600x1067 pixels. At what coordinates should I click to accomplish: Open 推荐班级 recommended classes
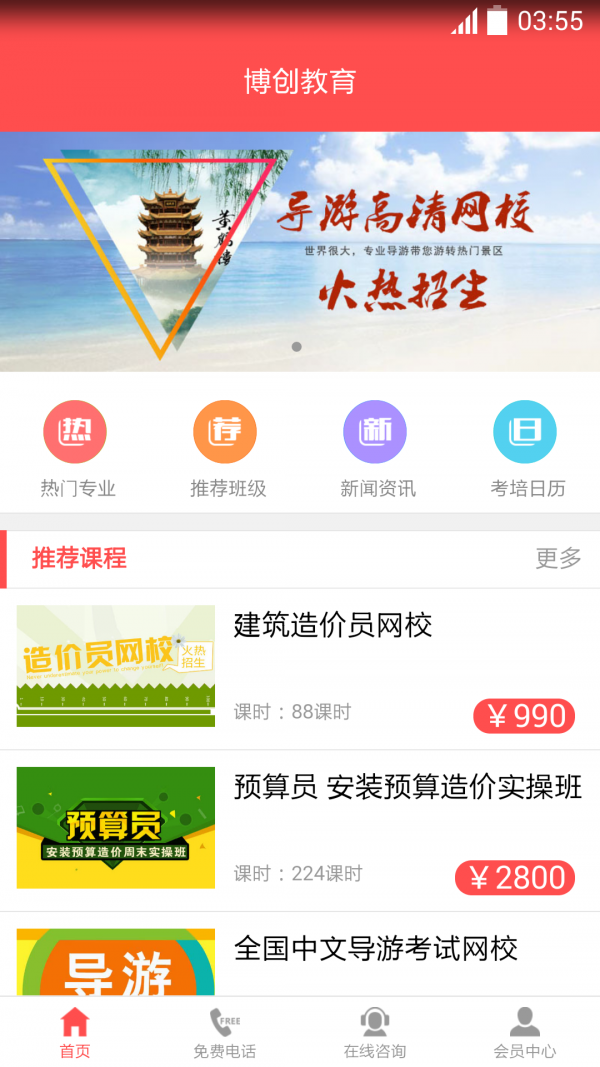pyautogui.click(x=226, y=449)
